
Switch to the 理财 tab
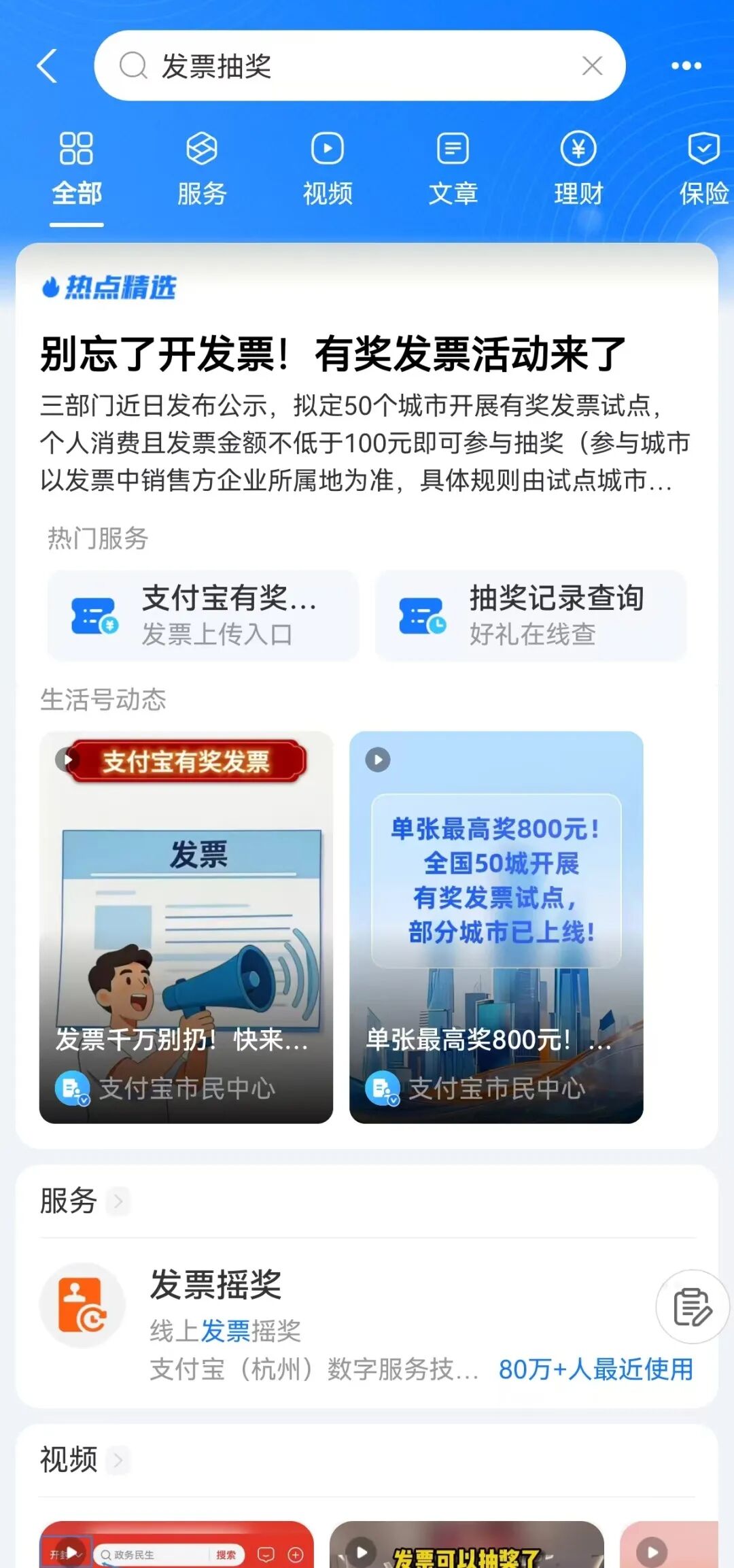578,170
